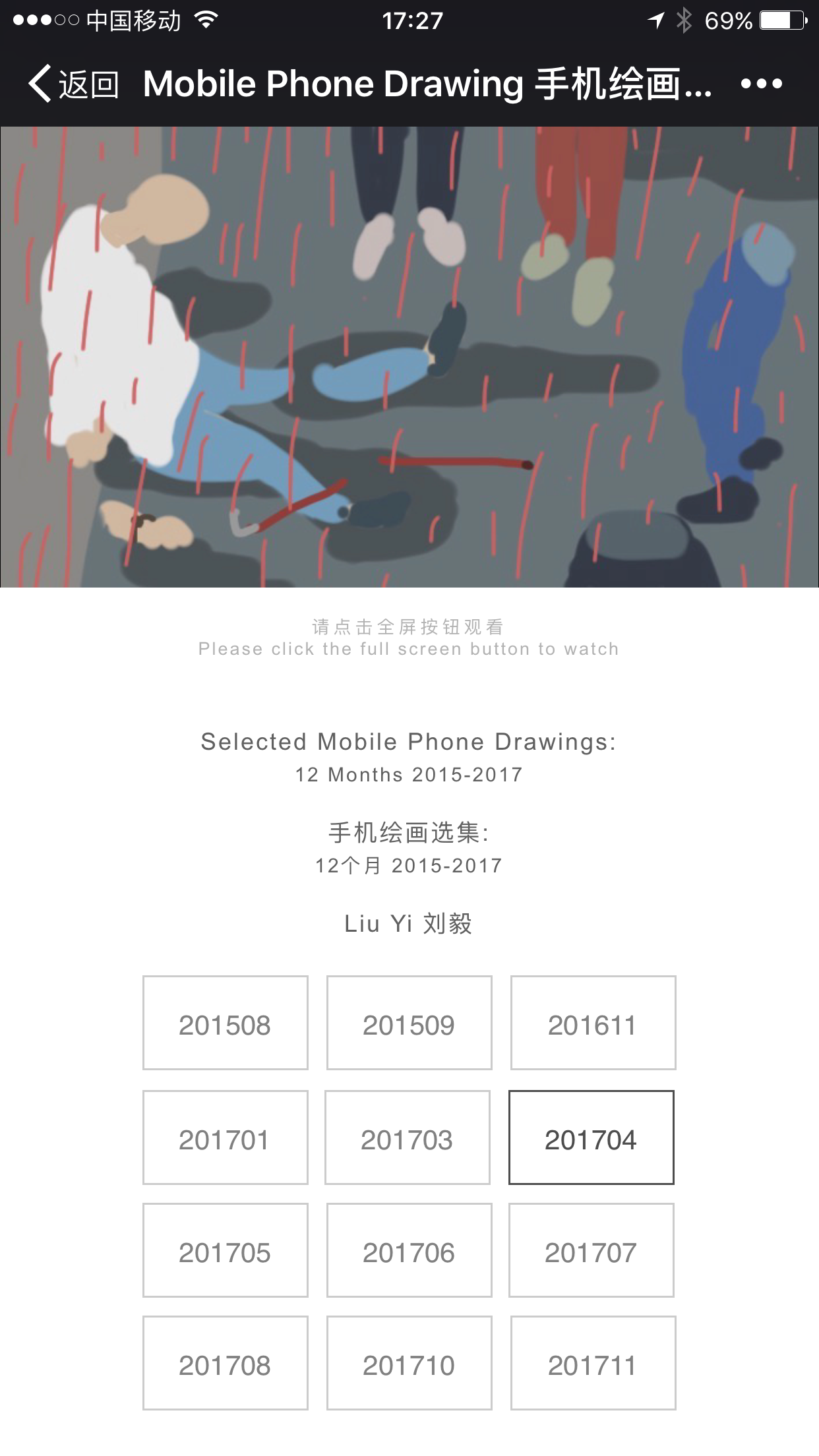819x1456 pixels.
Task: Open the three-dot overflow menu
Action: coord(761,84)
